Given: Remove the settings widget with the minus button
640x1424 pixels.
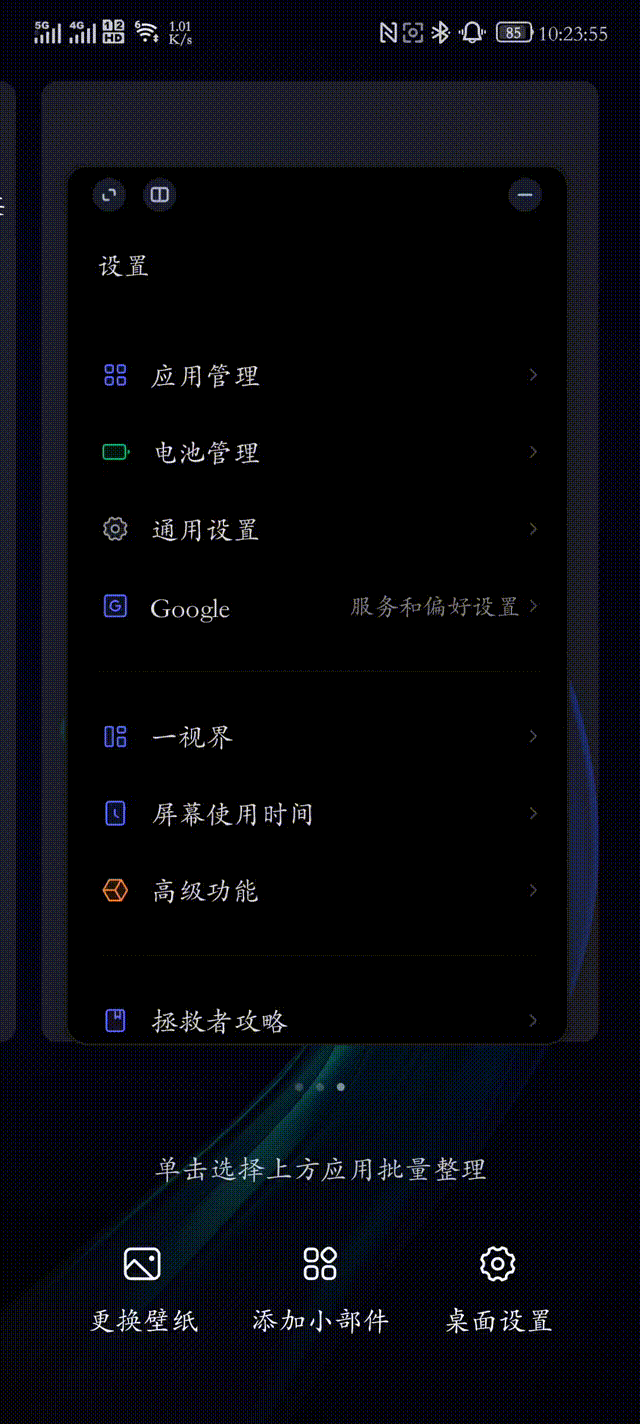Looking at the screenshot, I should [x=525, y=194].
